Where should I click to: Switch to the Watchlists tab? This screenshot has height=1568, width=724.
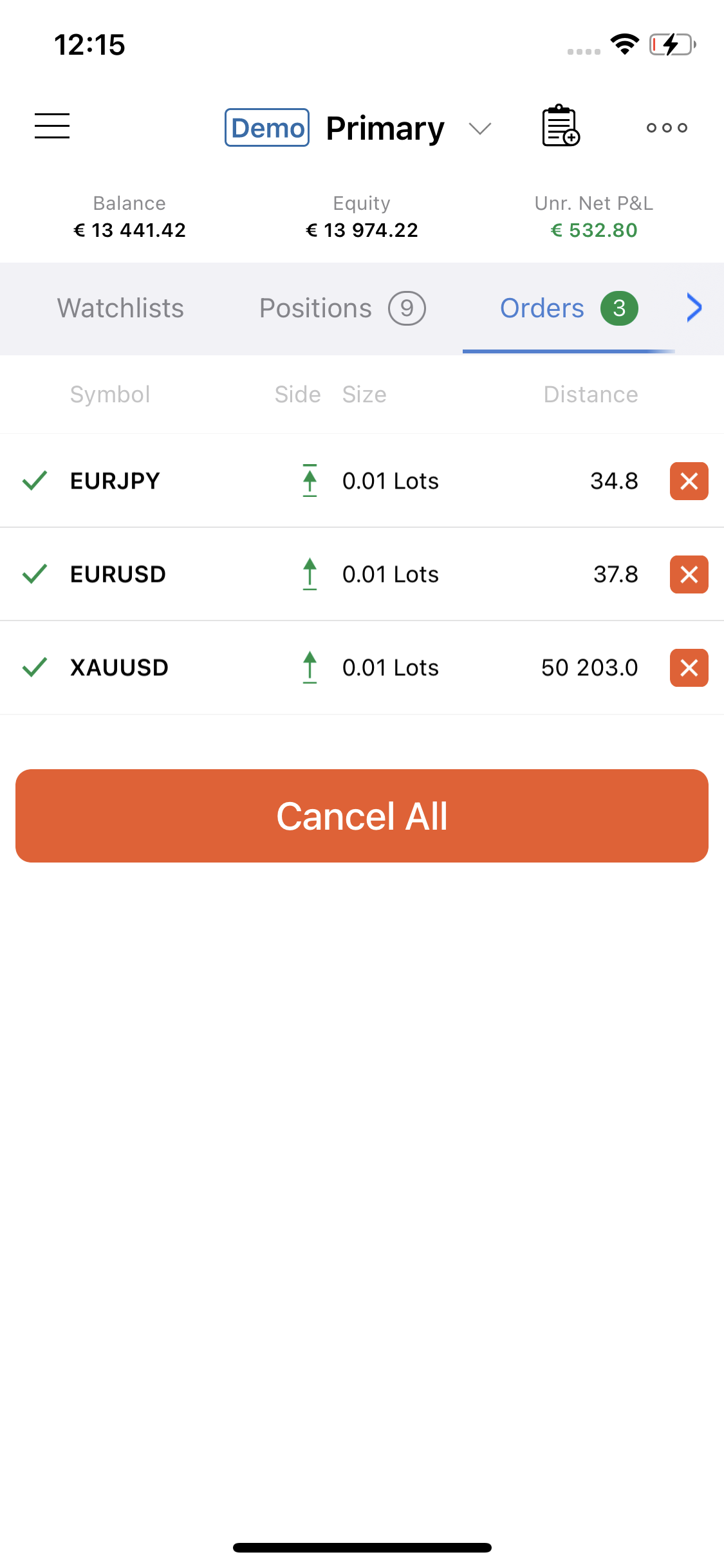[120, 308]
